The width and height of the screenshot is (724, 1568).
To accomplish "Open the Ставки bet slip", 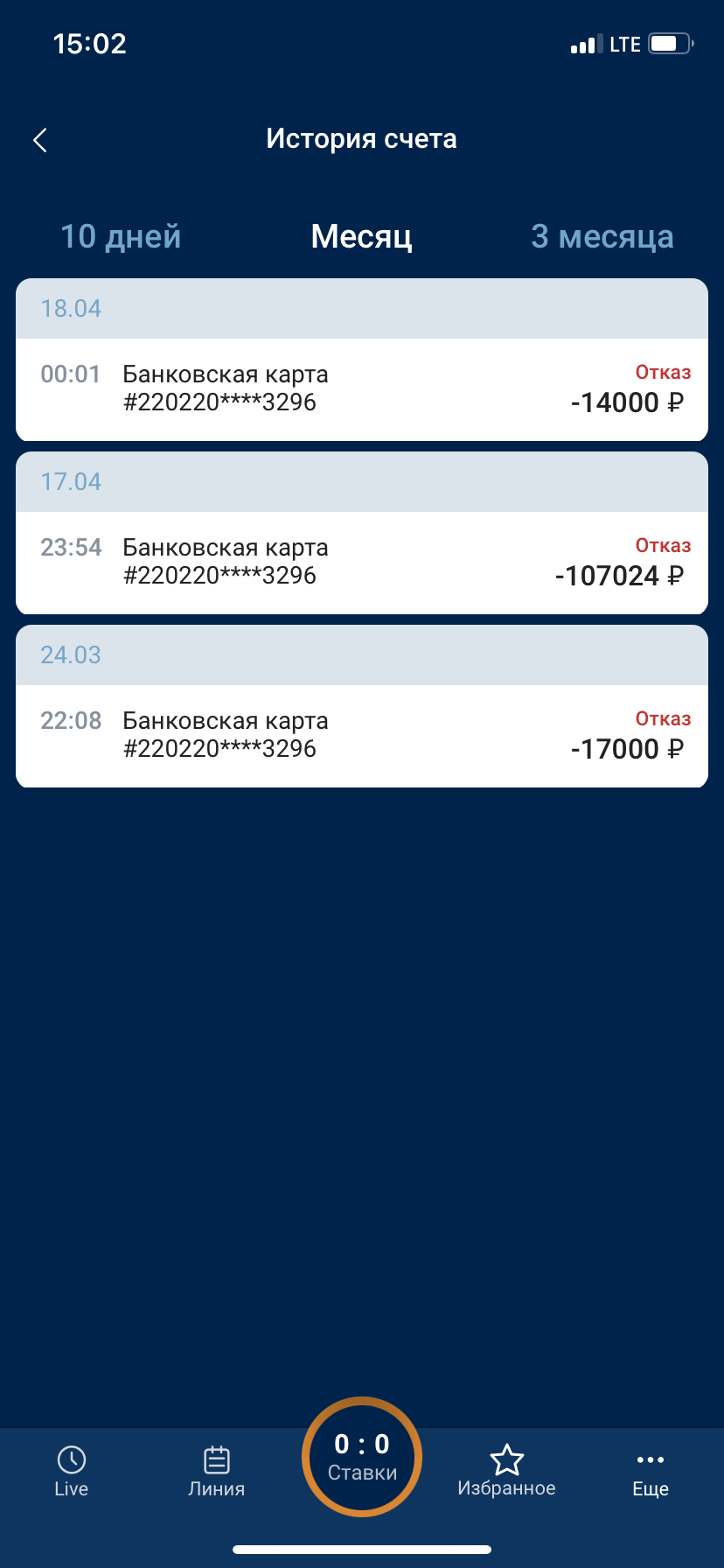I will [x=362, y=1457].
